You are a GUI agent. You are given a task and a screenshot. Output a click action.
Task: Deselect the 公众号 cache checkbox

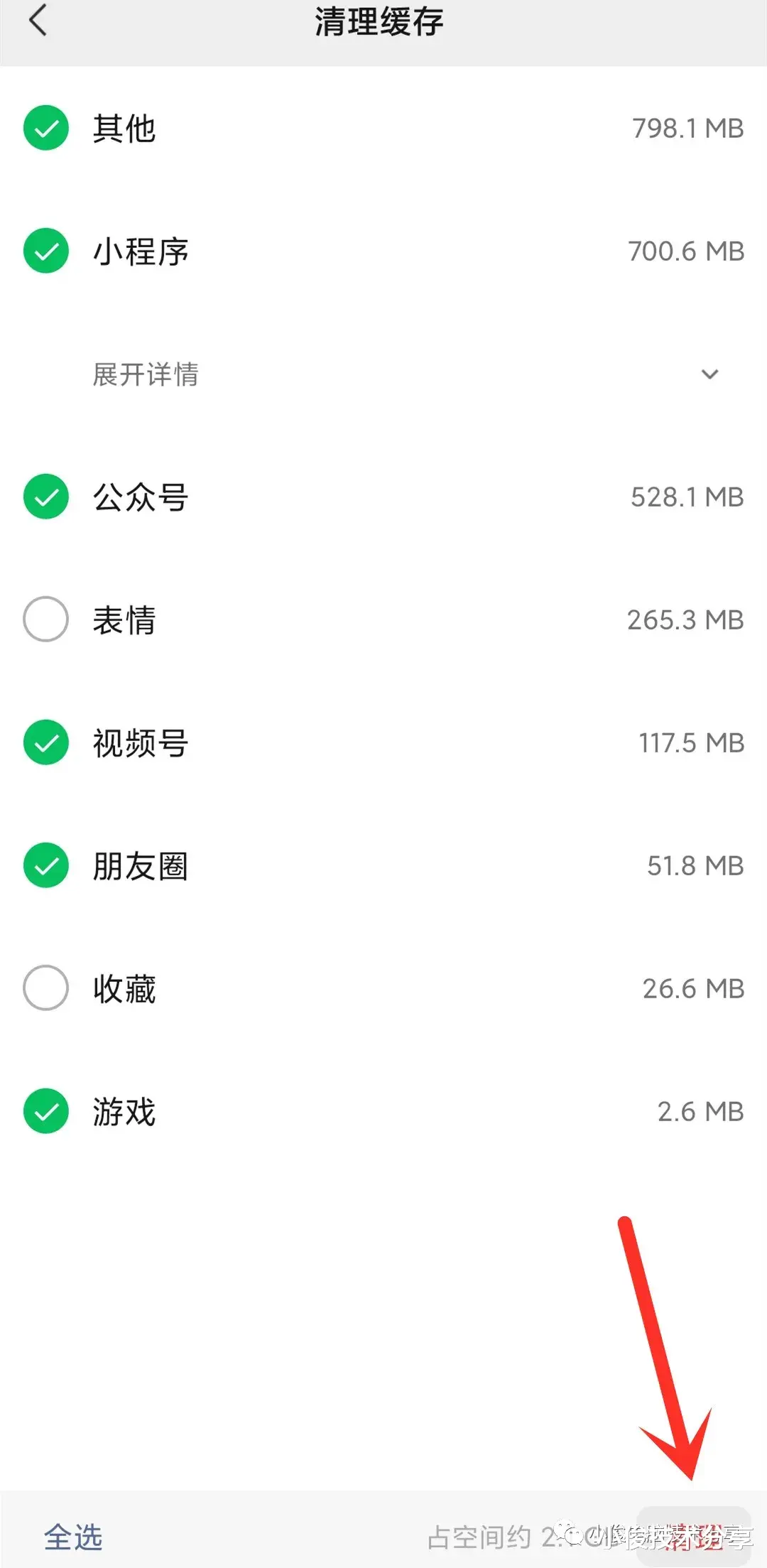[x=45, y=497]
